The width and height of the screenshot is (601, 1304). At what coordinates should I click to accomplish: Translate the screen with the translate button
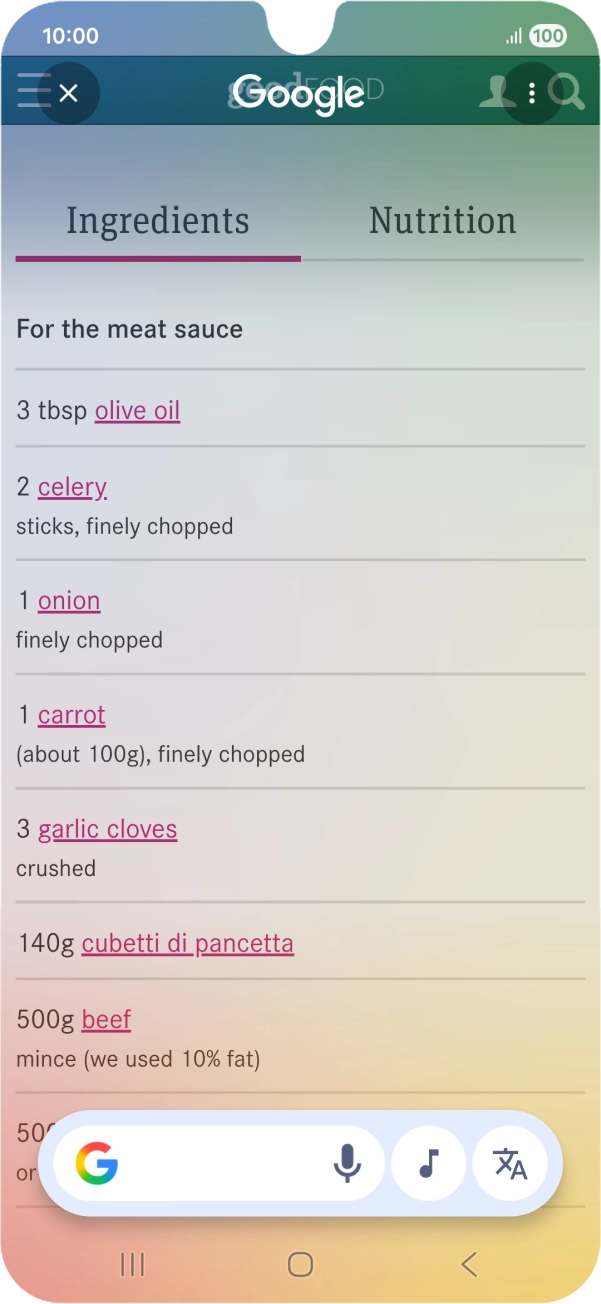click(510, 1163)
